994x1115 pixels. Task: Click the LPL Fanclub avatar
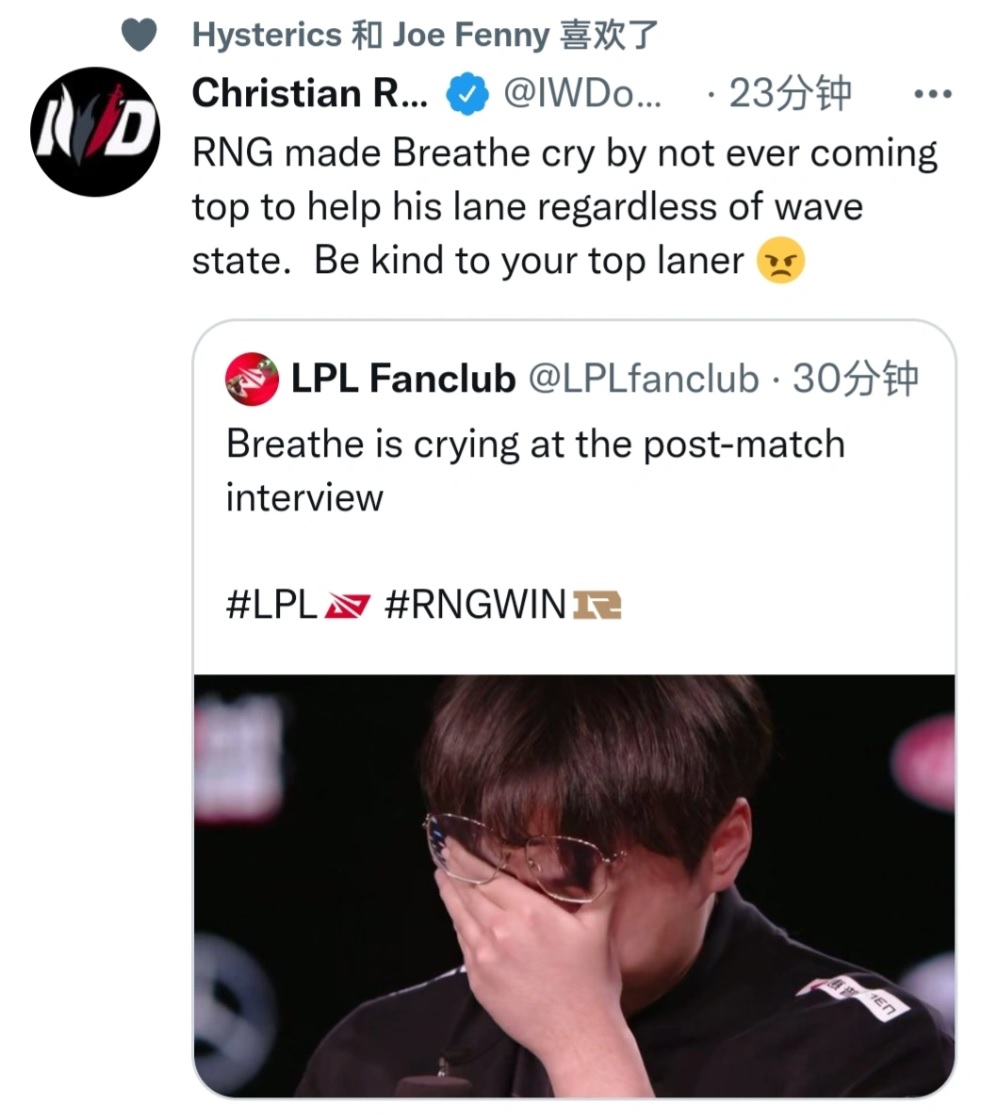click(250, 380)
